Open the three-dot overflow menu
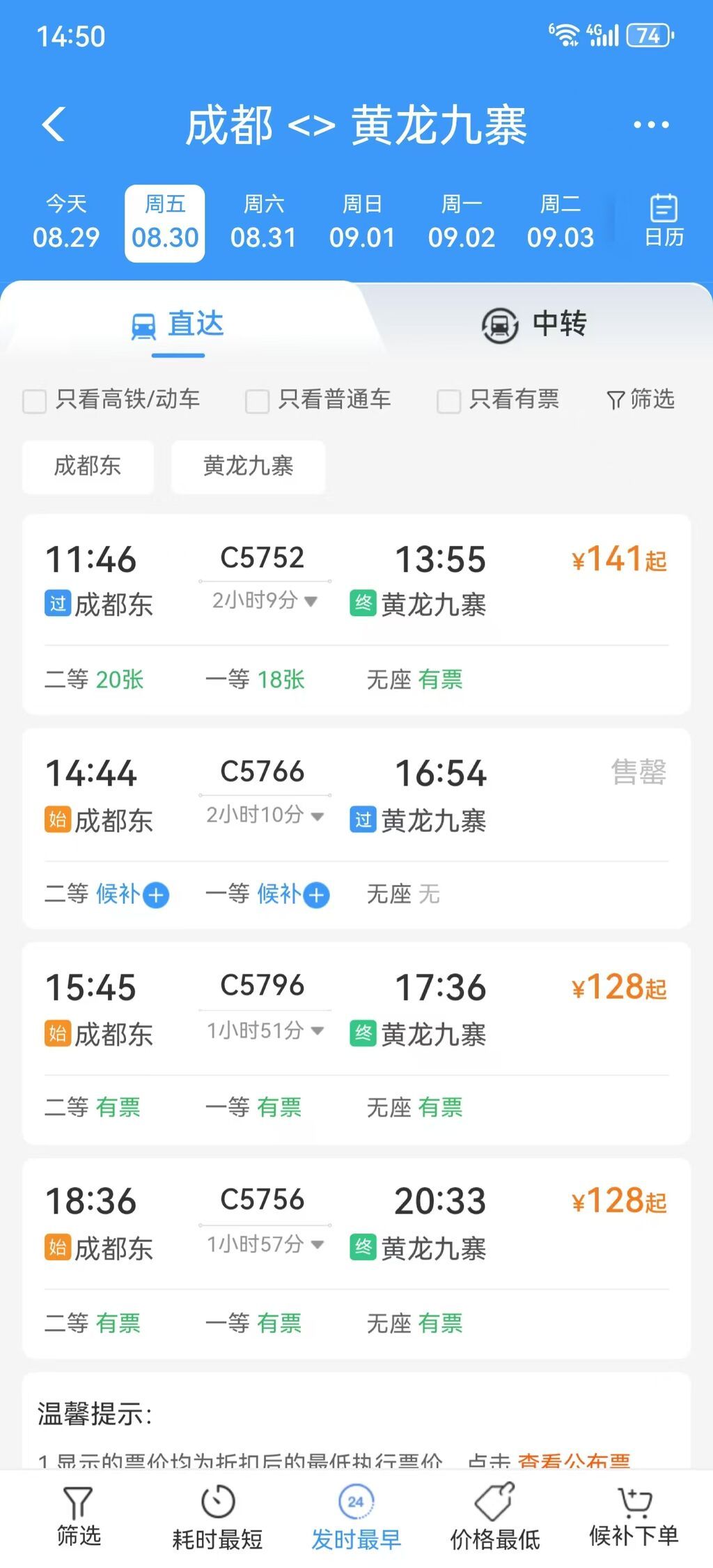Viewport: 713px width, 1568px height. (x=650, y=125)
